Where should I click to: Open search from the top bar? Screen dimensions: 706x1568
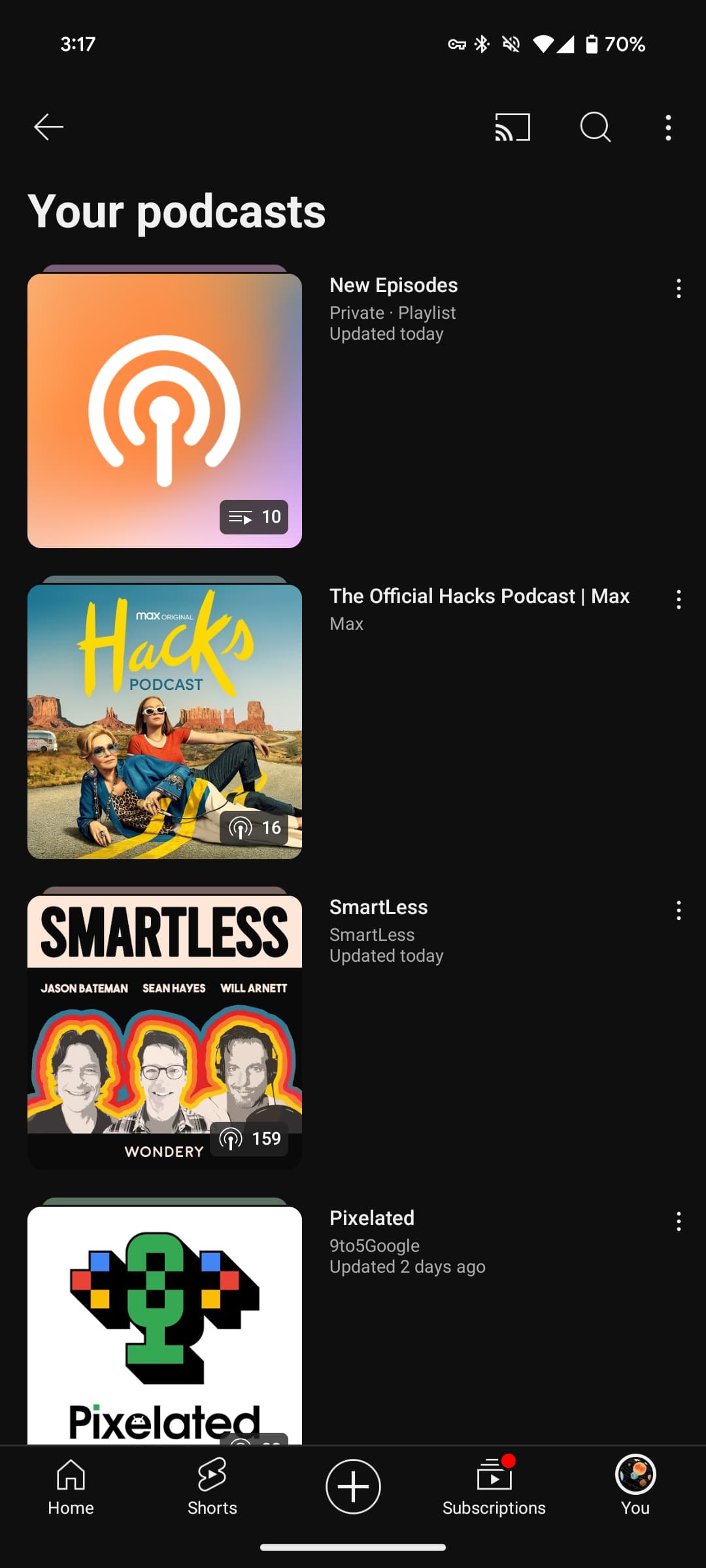[595, 127]
